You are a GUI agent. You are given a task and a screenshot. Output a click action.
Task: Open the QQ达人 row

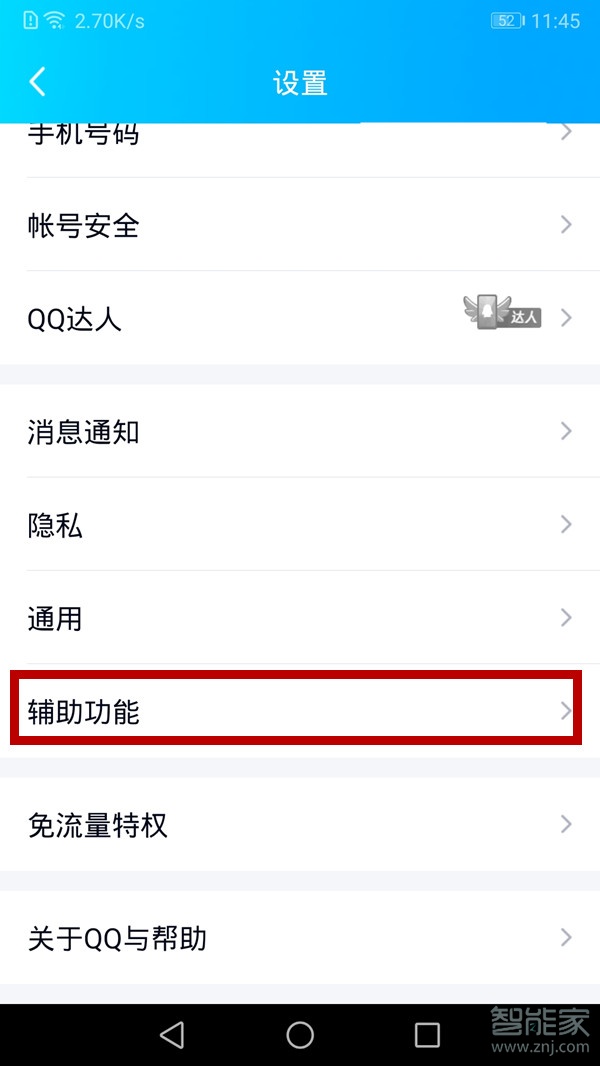(x=300, y=318)
